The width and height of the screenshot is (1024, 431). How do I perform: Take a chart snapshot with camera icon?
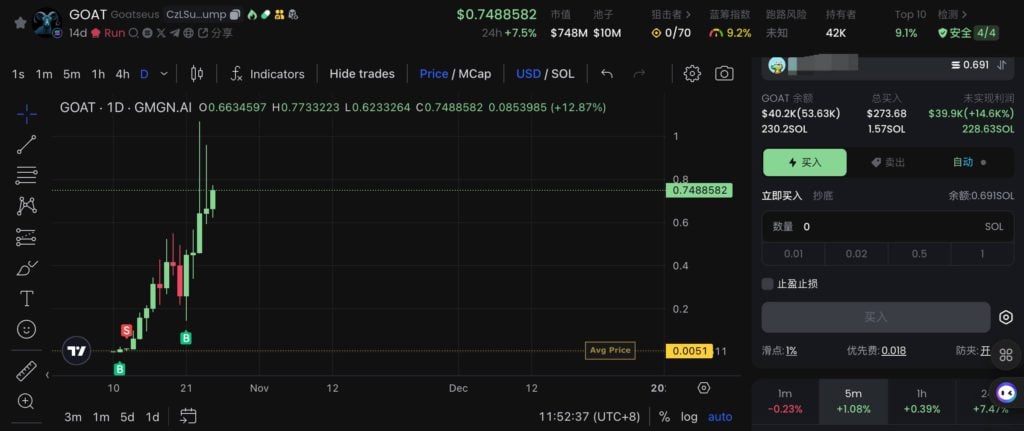pos(724,74)
